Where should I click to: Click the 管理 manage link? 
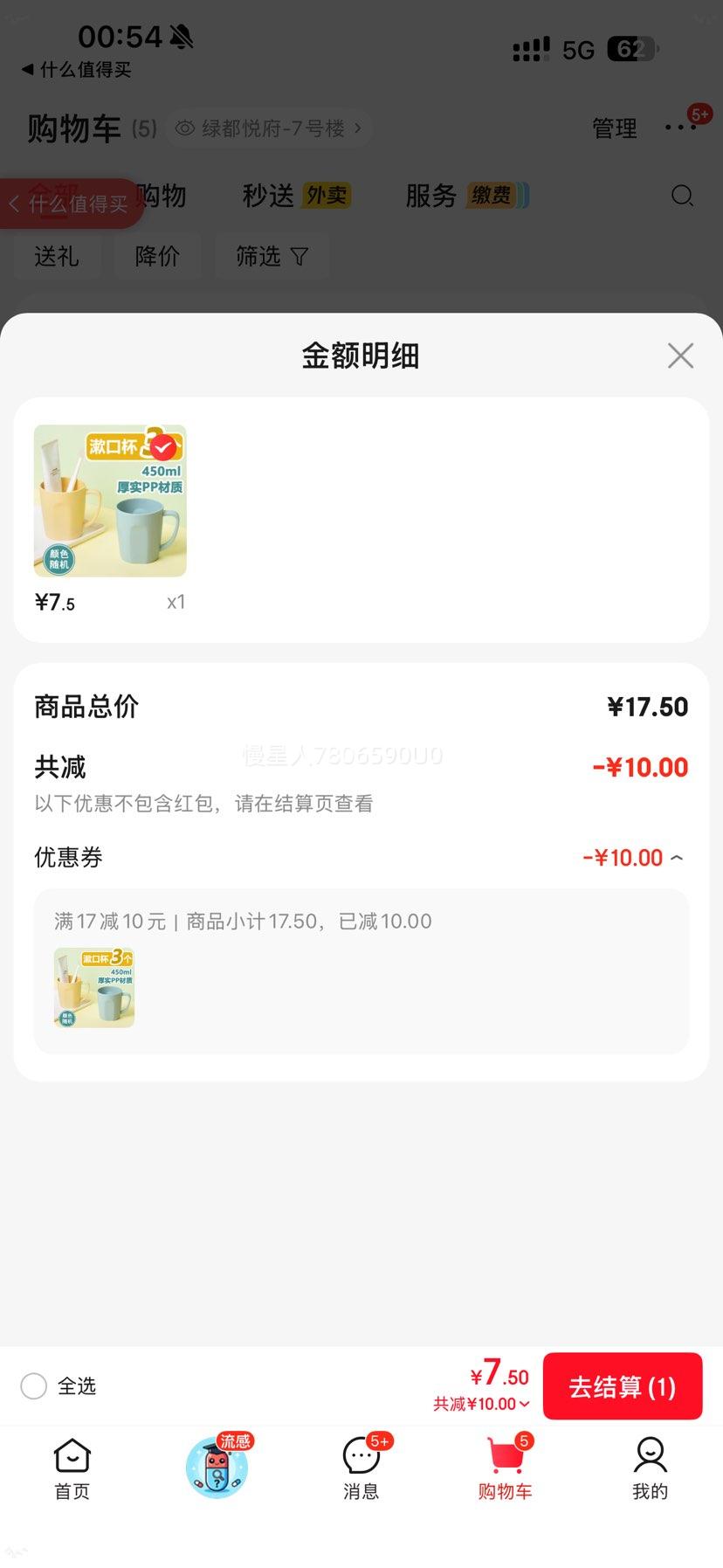pyautogui.click(x=614, y=128)
